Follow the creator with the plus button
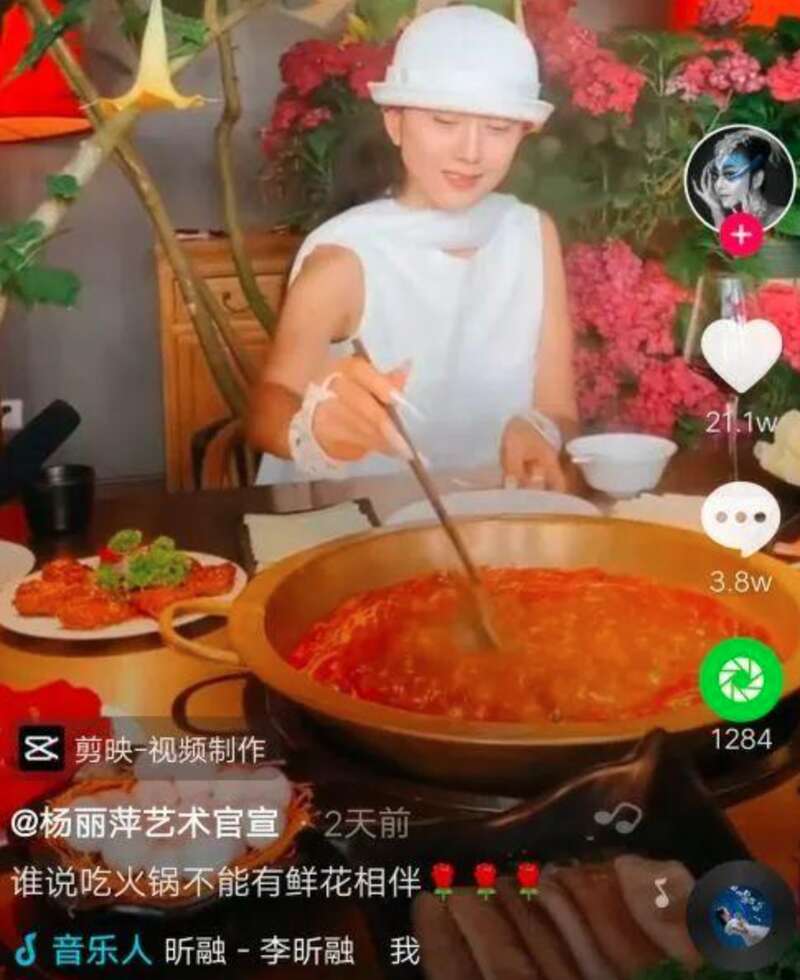The height and width of the screenshot is (980, 800). (741, 237)
